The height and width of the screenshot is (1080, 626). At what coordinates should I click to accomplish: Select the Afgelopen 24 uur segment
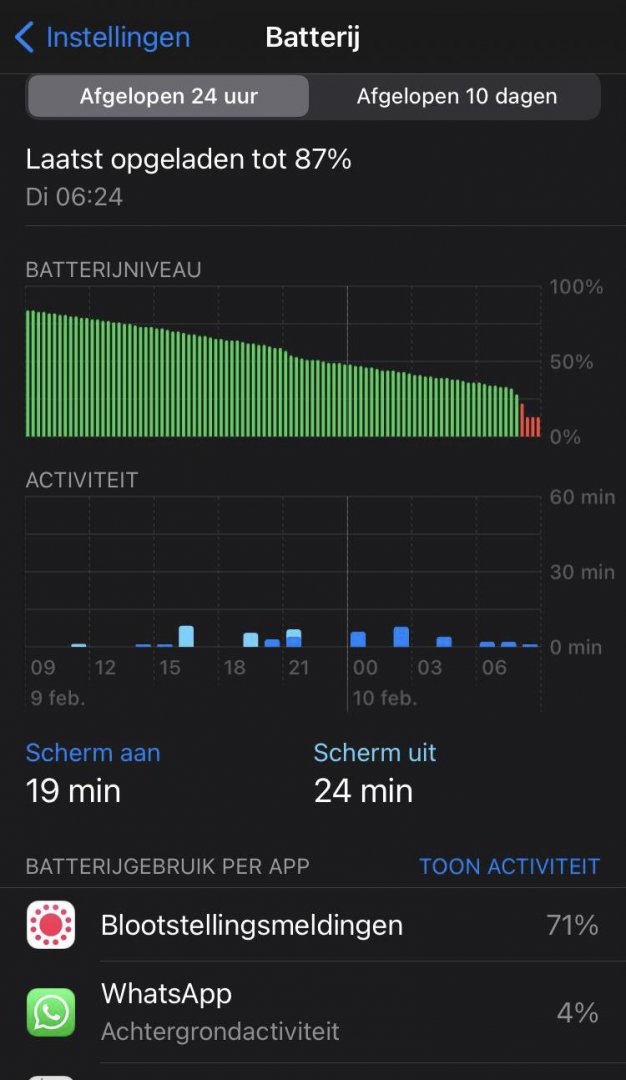[x=168, y=97]
